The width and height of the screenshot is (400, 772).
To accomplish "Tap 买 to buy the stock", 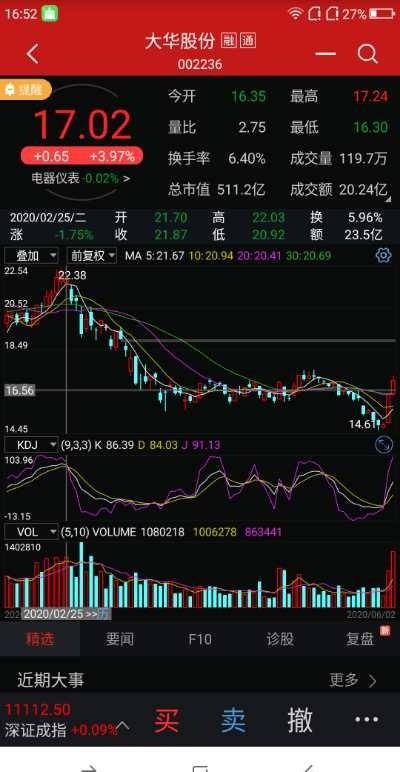I will coord(166,720).
